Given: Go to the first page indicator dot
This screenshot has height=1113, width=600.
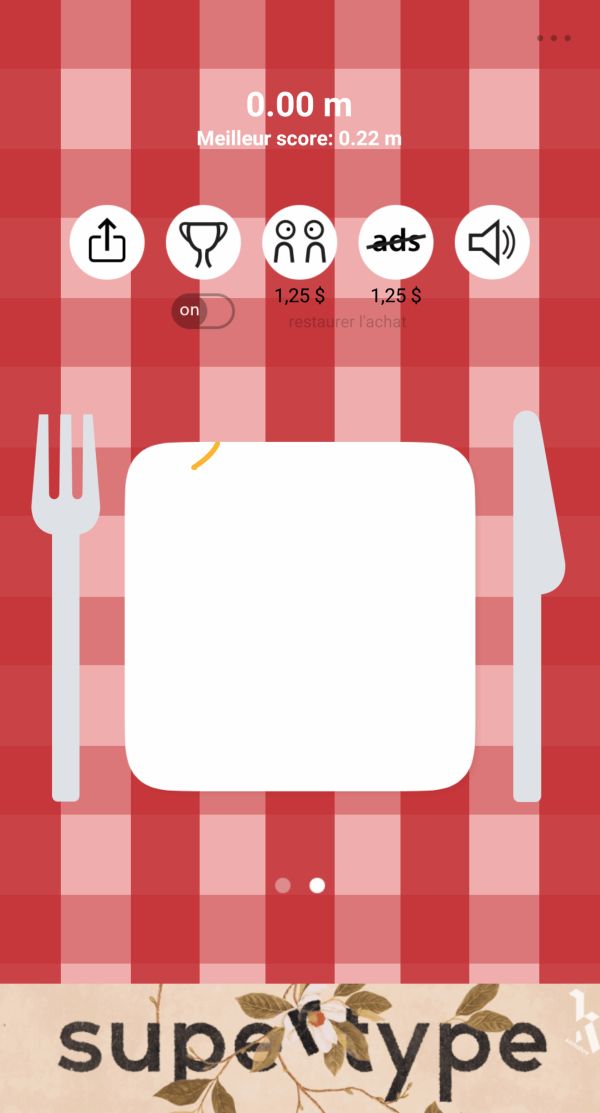Looking at the screenshot, I should coord(283,885).
